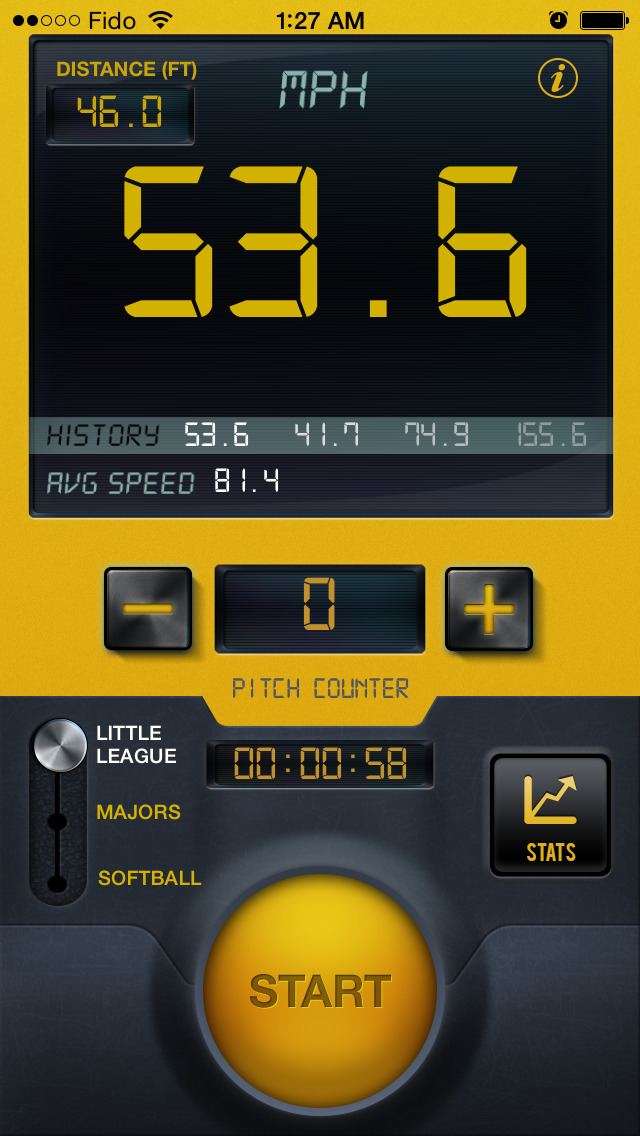Hit the big START button
Screen dimensions: 640x1136
click(x=320, y=990)
